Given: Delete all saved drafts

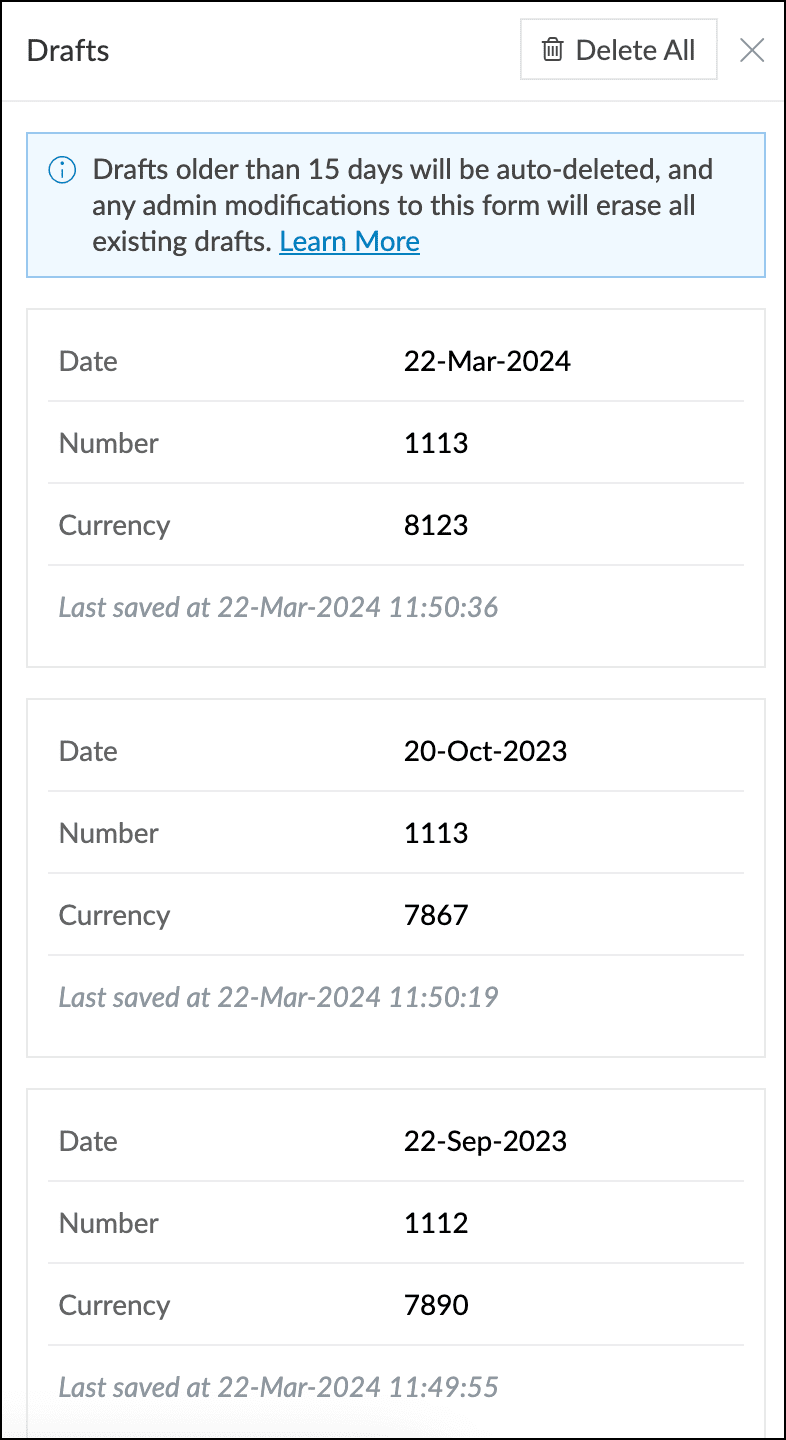Looking at the screenshot, I should click(x=618, y=50).
